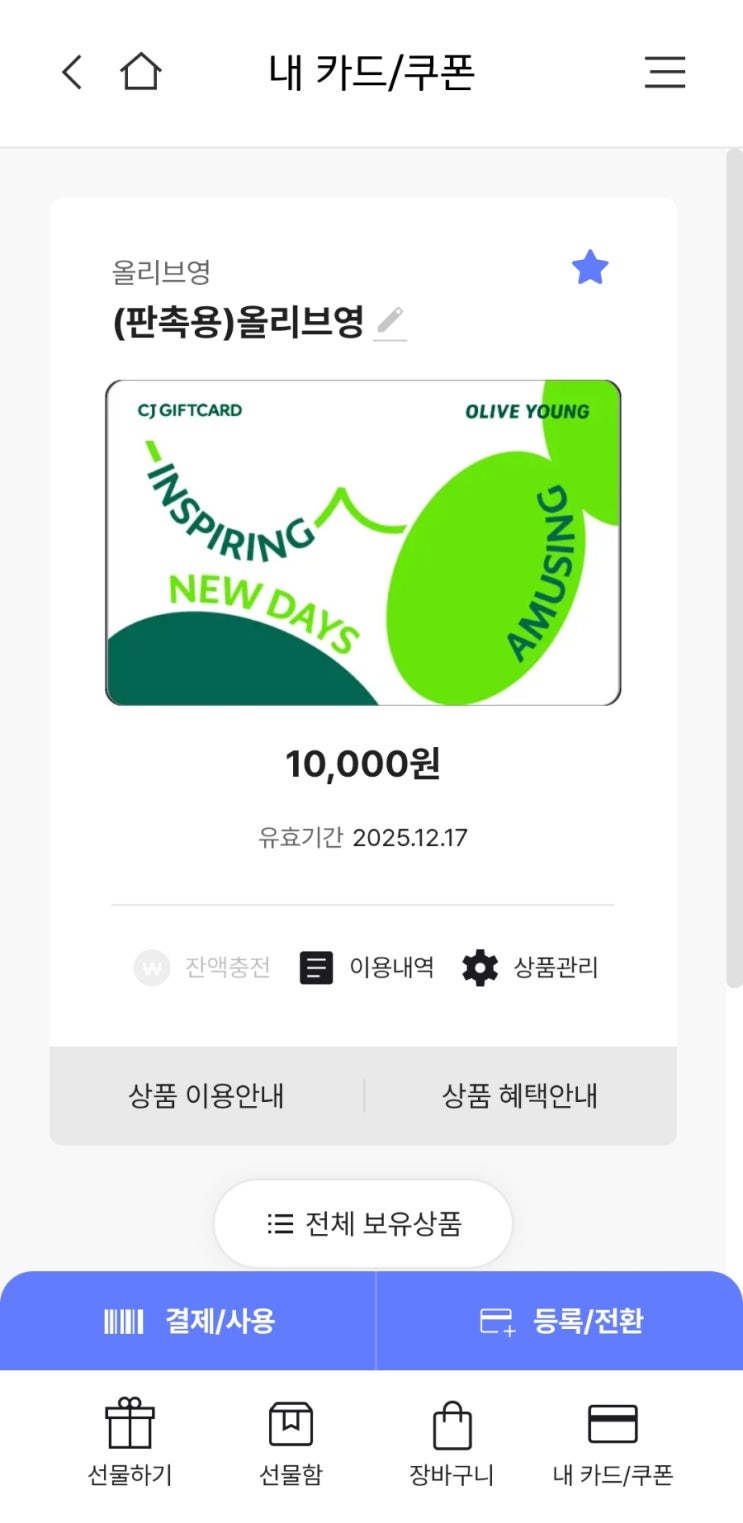Open the home icon in header
This screenshot has height=1523, width=743.
(x=140, y=73)
